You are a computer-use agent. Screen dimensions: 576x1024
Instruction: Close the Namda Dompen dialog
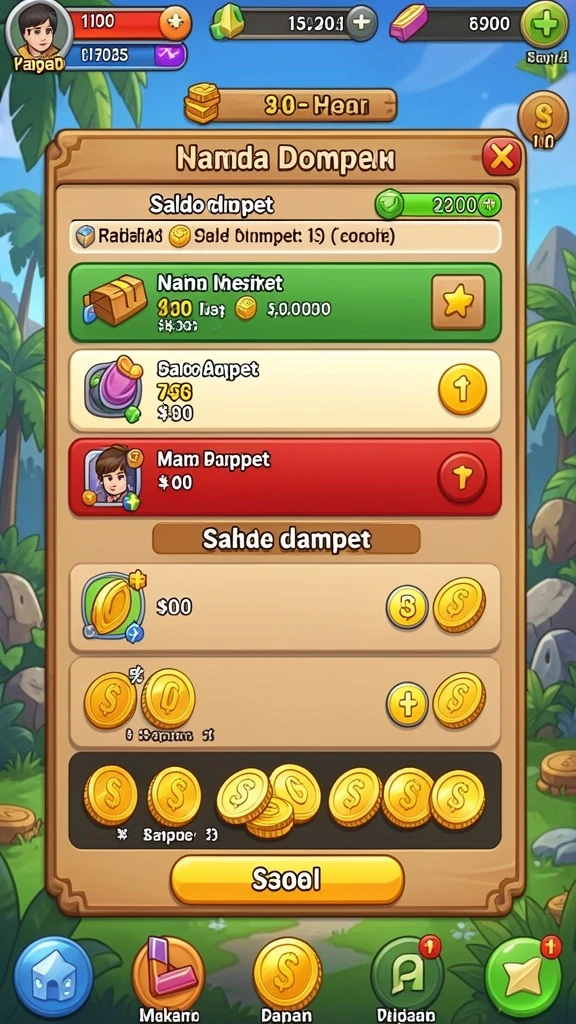[x=502, y=157]
